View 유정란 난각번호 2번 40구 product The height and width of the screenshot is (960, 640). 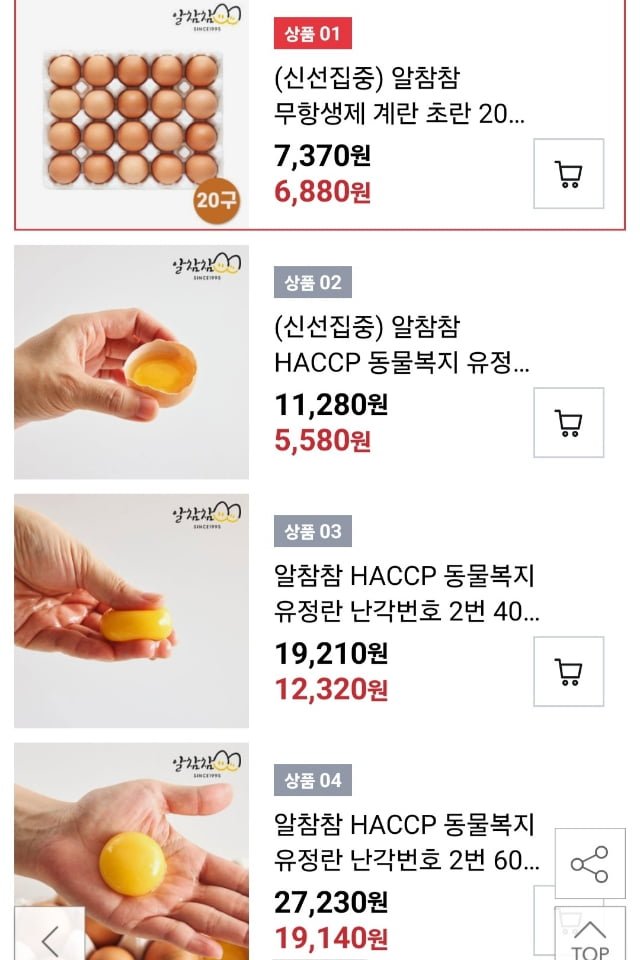tap(406, 594)
